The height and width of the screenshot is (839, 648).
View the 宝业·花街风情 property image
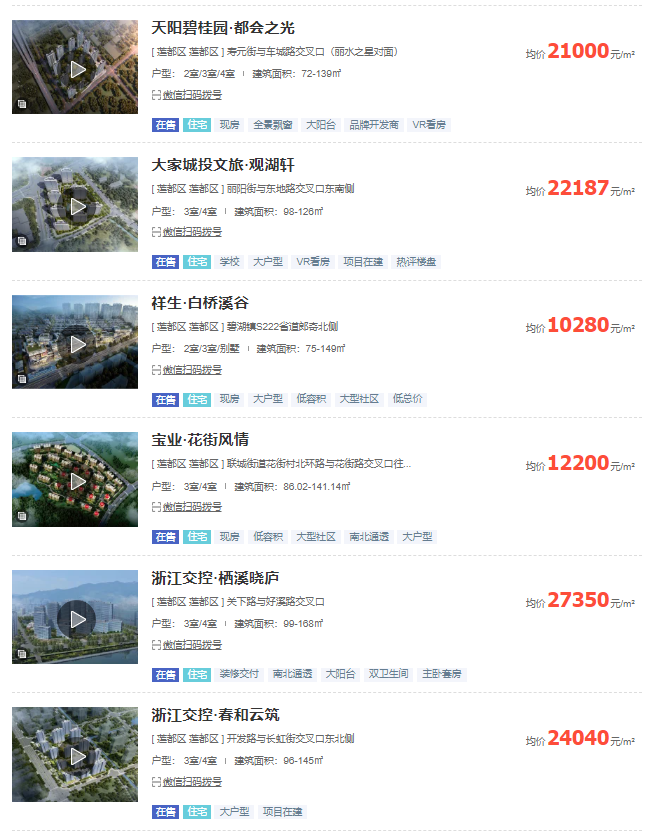[75, 480]
